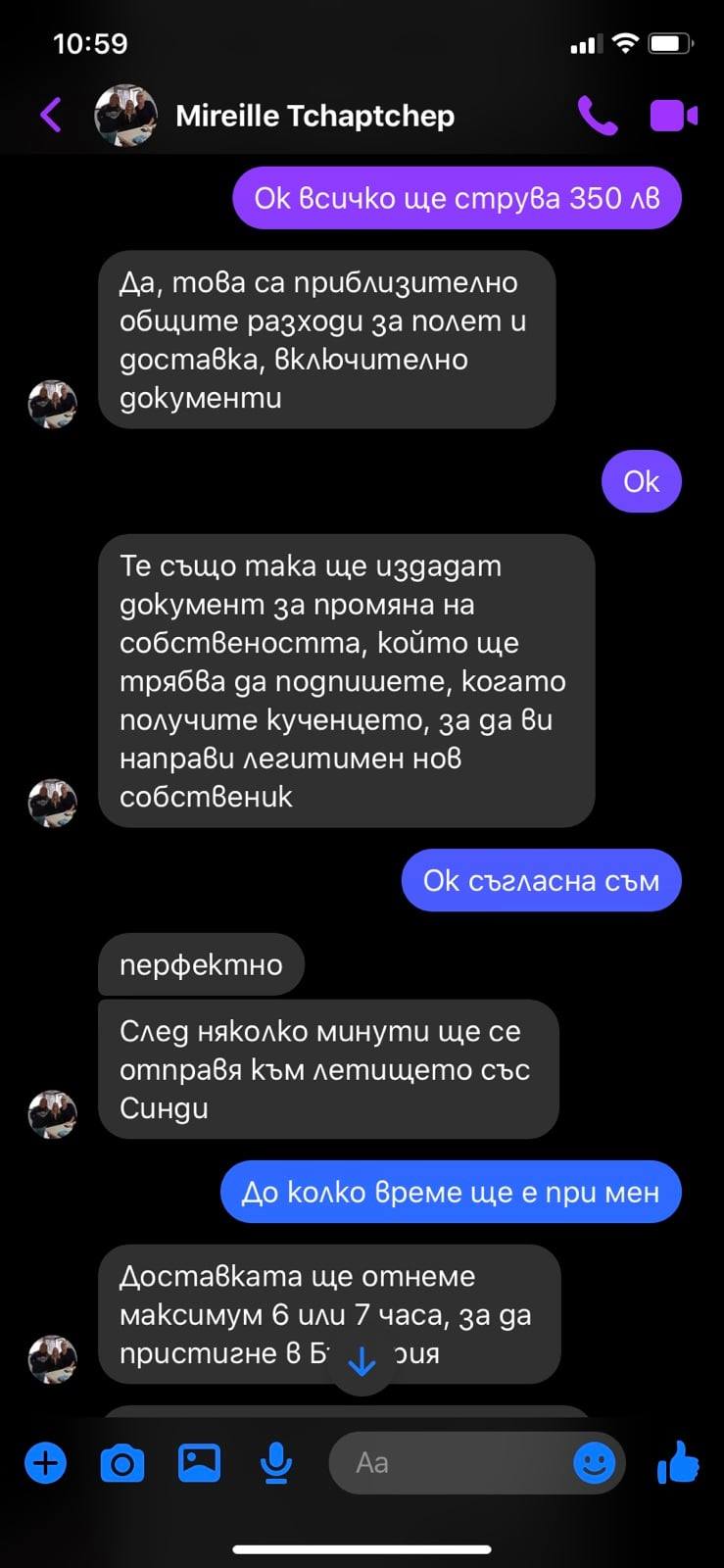Jump to the latest message arrow
724x1568 pixels.
pyautogui.click(x=362, y=1360)
